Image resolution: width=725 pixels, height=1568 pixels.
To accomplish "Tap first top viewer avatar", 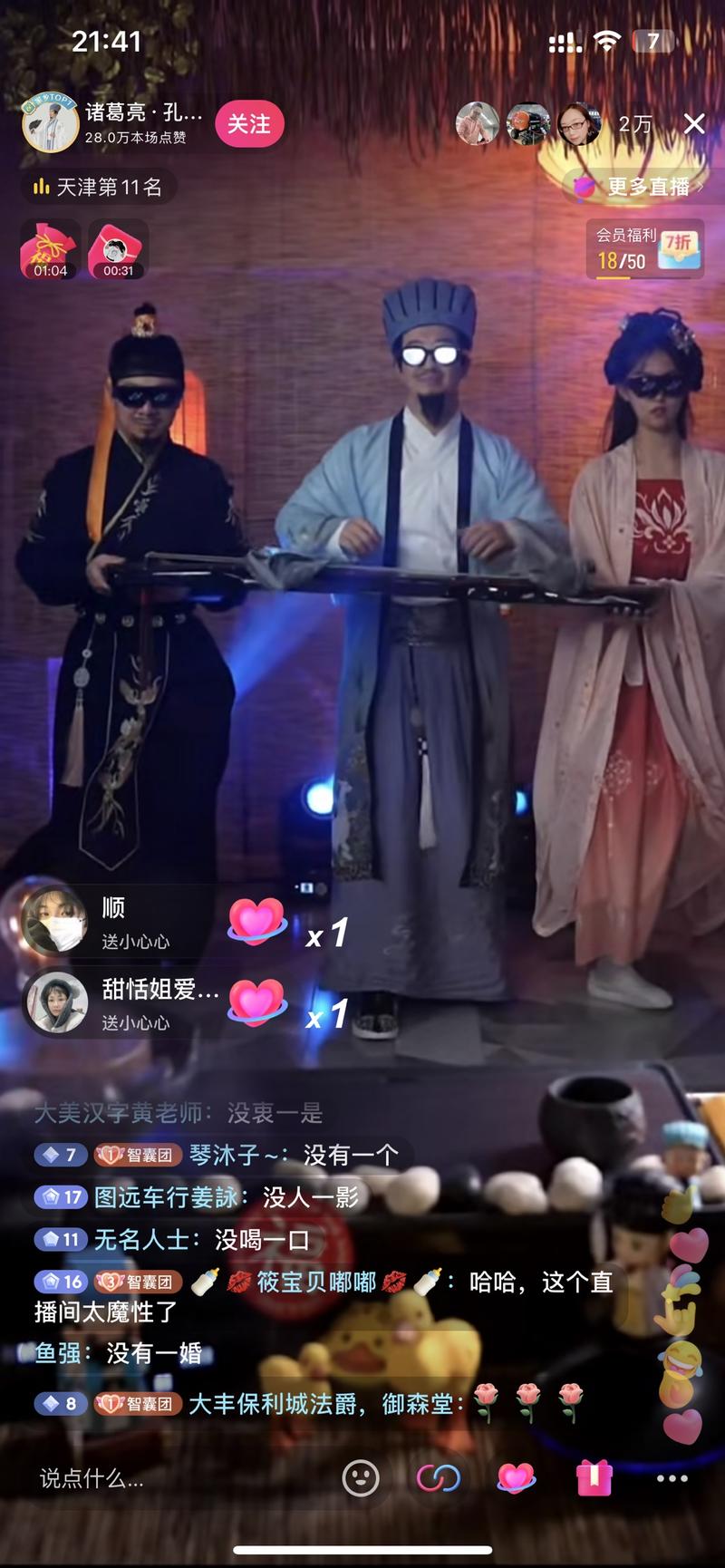I will [x=477, y=124].
